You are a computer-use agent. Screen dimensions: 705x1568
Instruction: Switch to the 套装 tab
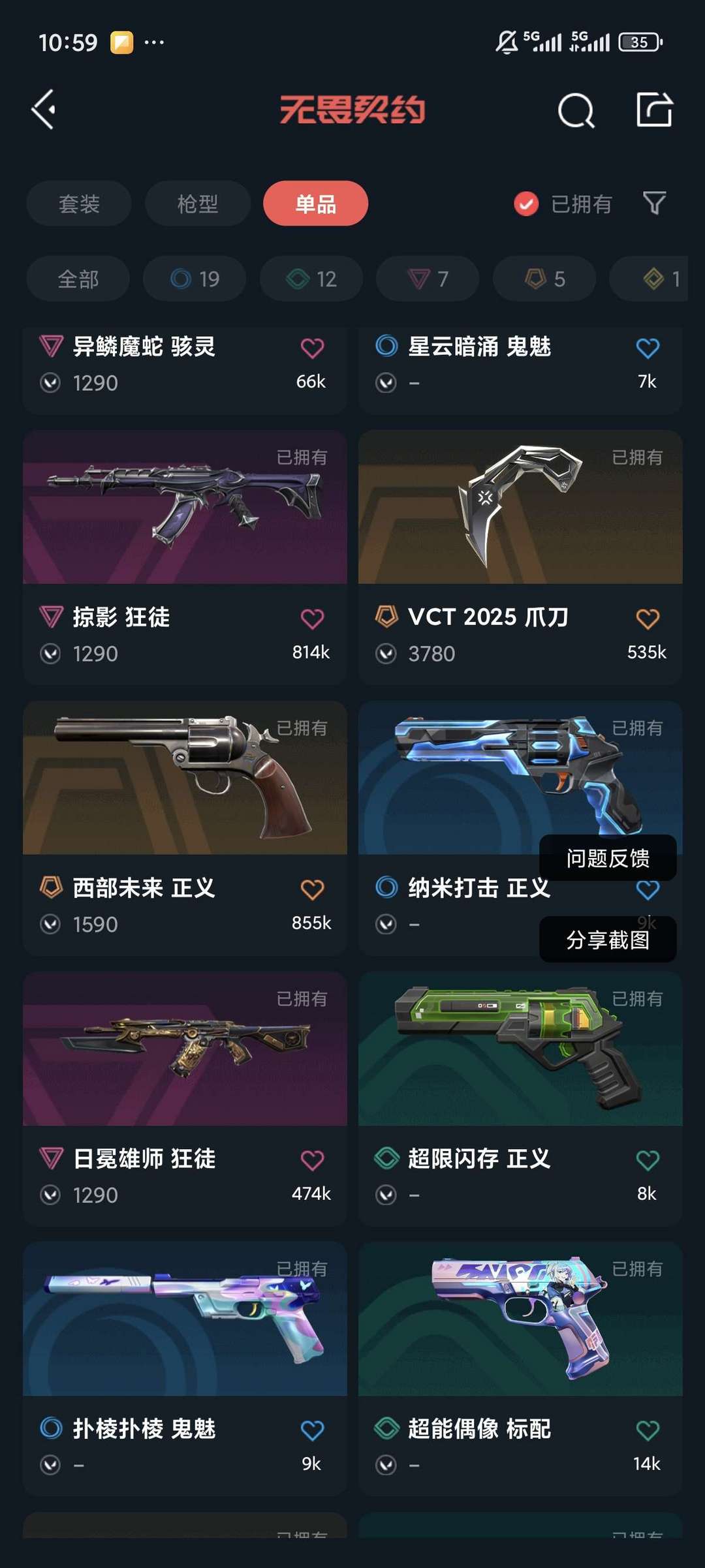(x=78, y=204)
